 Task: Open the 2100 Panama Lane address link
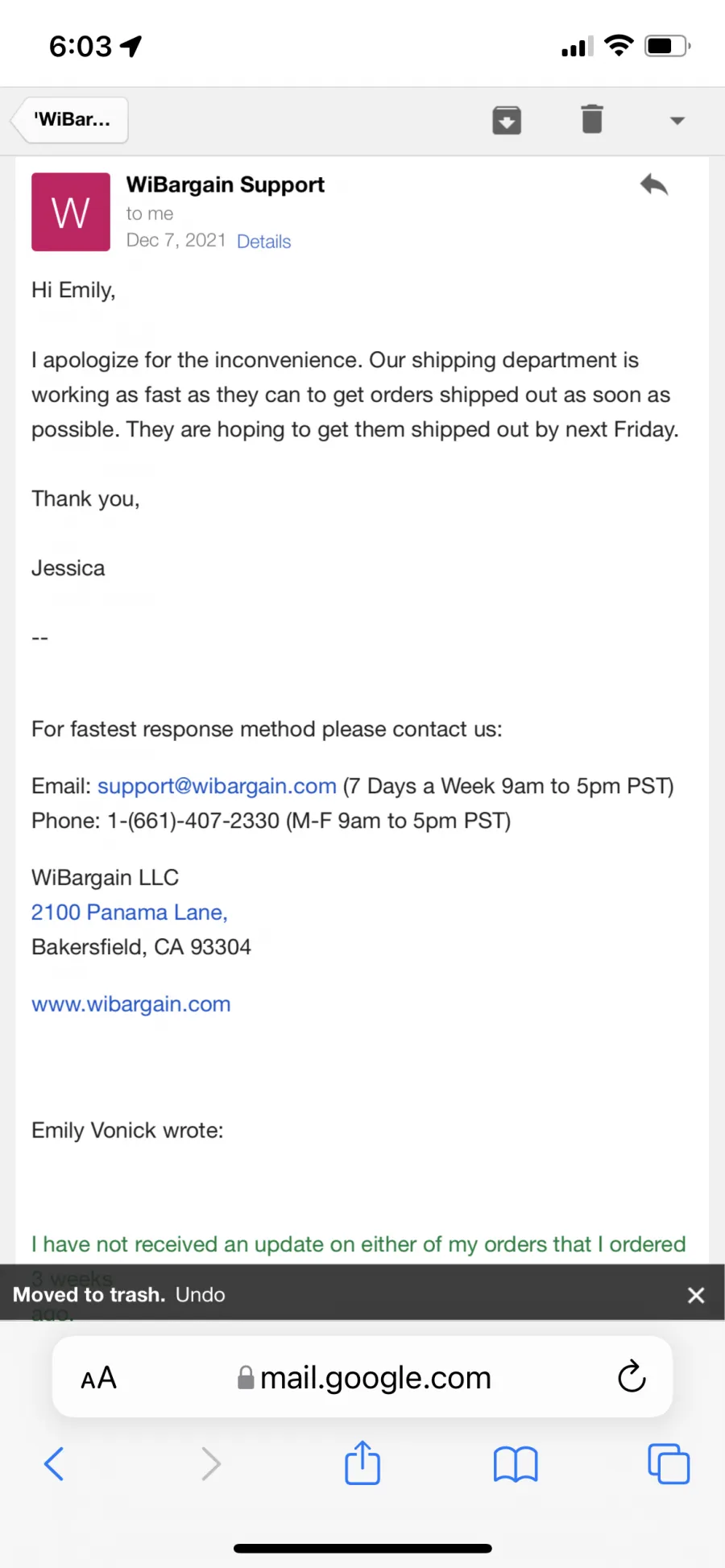[x=130, y=912]
